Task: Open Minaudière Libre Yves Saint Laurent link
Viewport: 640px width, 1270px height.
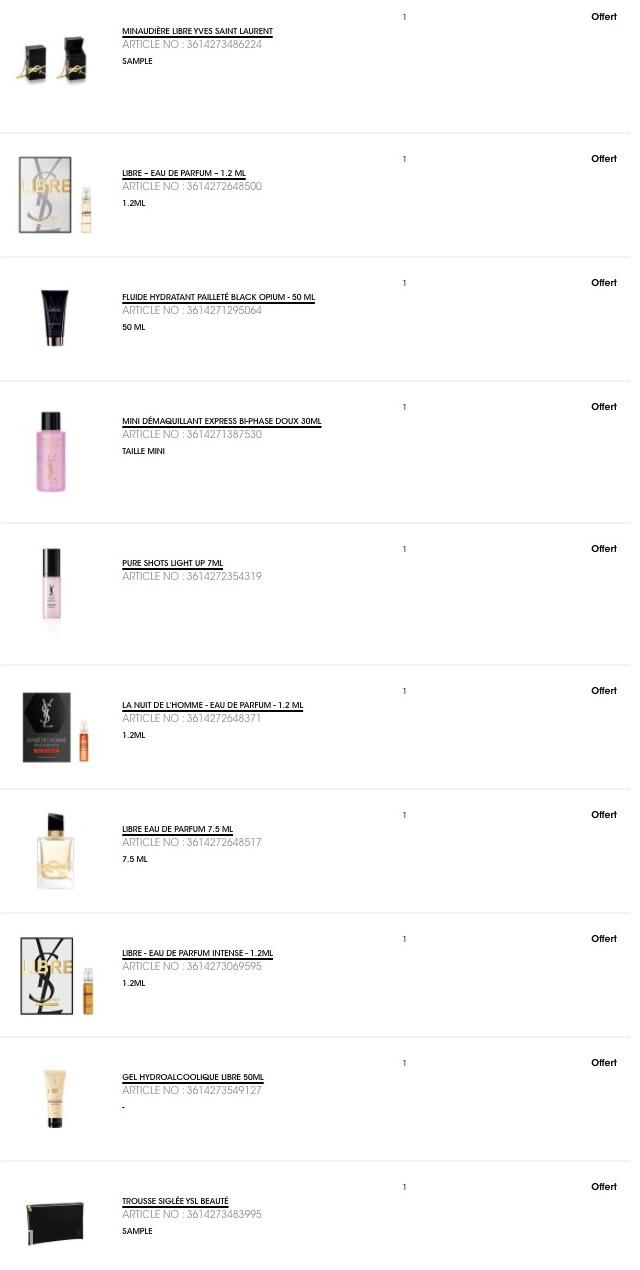Action: pos(197,31)
